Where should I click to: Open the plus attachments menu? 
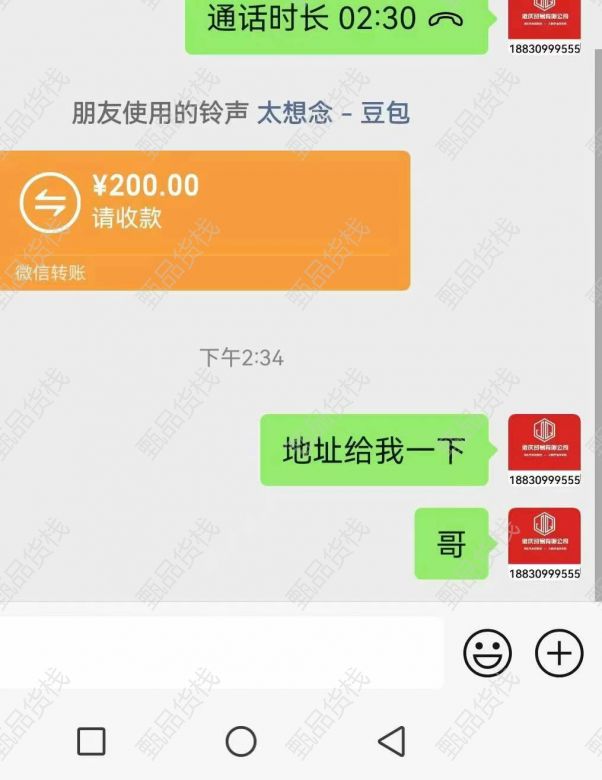coord(559,654)
